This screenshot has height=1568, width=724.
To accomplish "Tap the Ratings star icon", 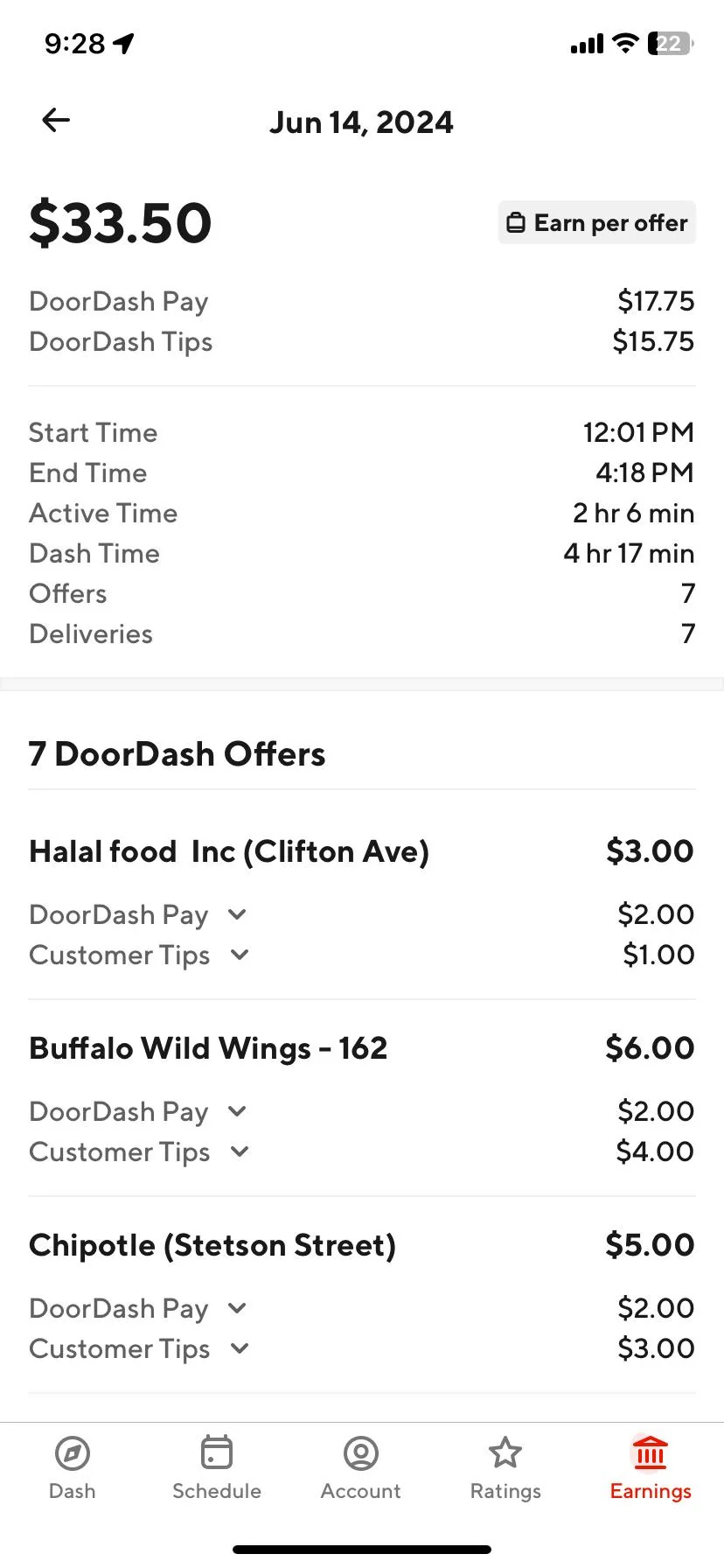I will pyautogui.click(x=505, y=1452).
